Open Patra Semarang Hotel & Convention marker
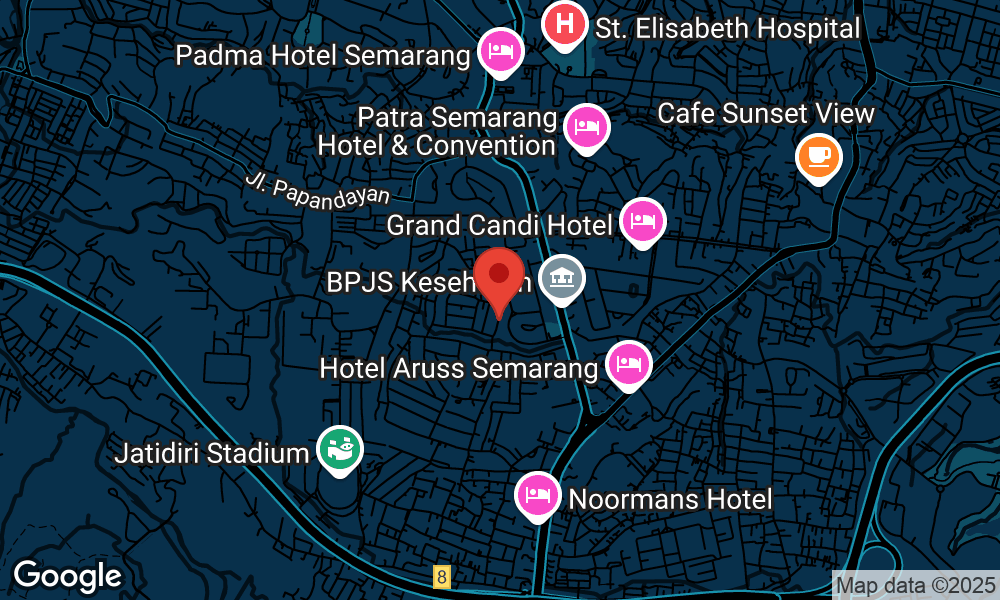Screen dimensions: 1000x600 point(587,127)
